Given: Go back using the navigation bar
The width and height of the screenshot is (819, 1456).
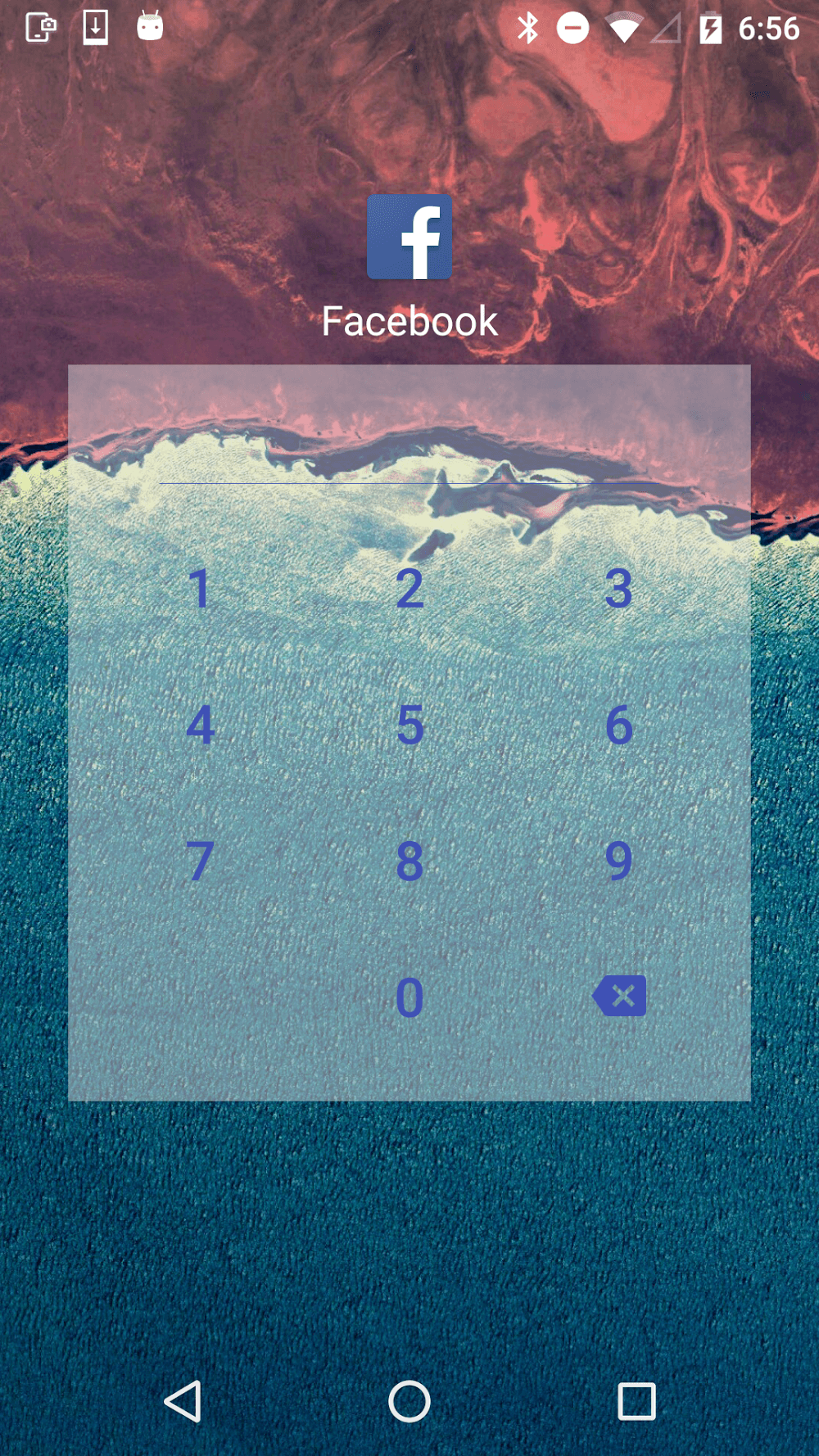Looking at the screenshot, I should (x=183, y=1401).
